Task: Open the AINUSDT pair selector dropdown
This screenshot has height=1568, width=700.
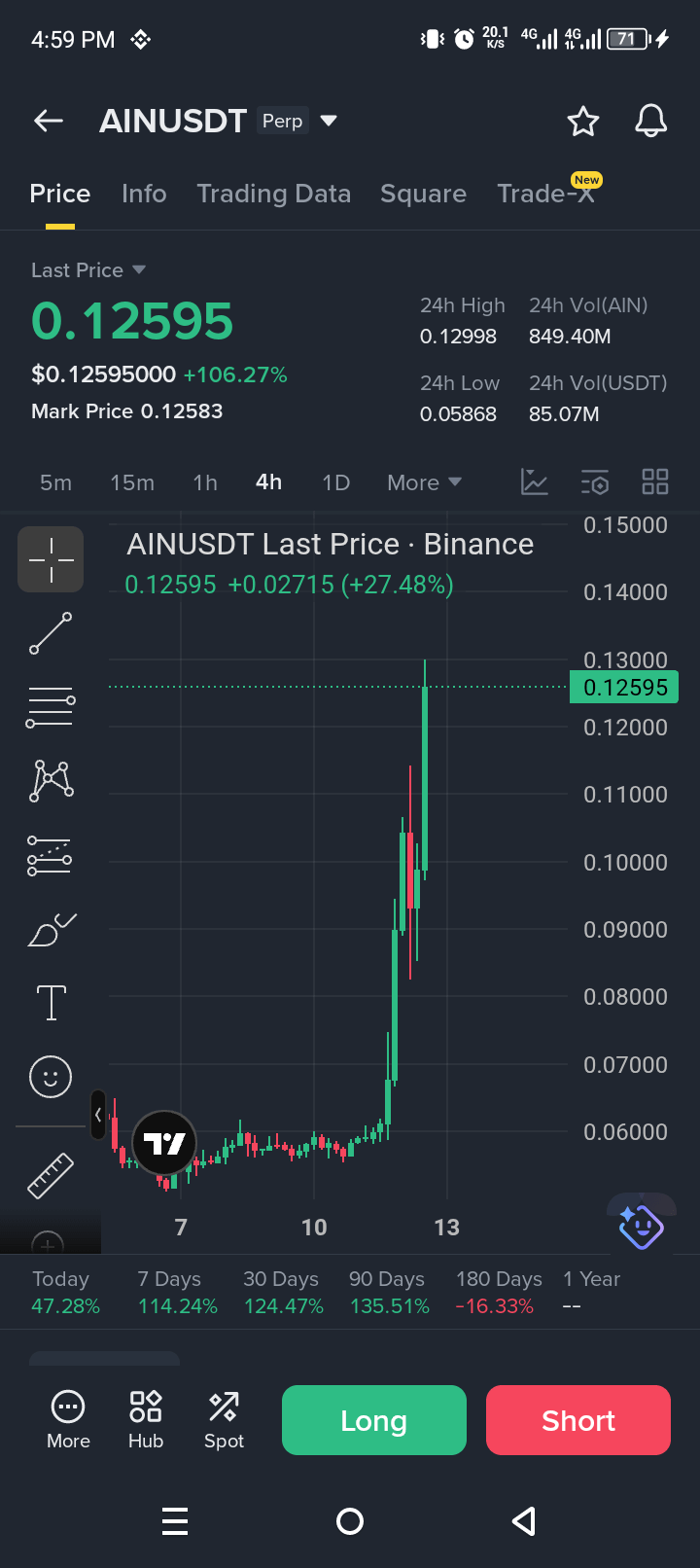Action: tap(329, 121)
